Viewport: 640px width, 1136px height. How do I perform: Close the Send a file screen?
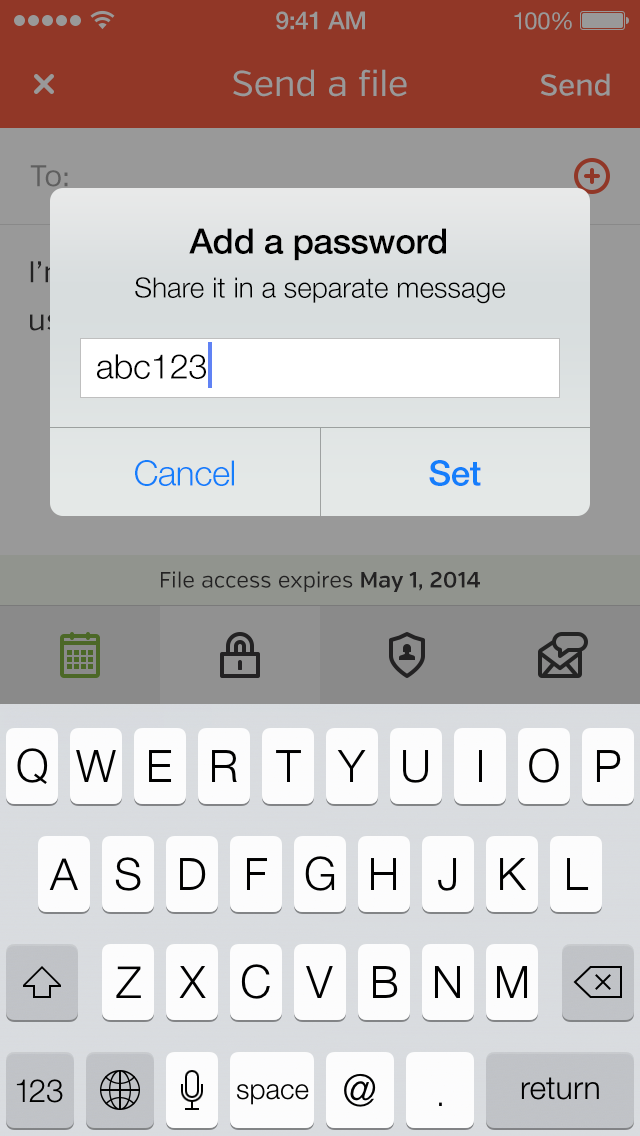coord(43,84)
